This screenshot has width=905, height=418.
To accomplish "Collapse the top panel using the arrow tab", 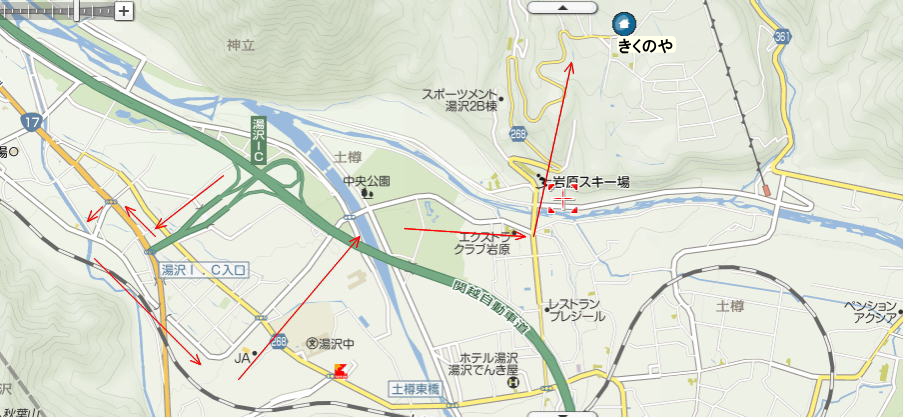I will click(563, 6).
